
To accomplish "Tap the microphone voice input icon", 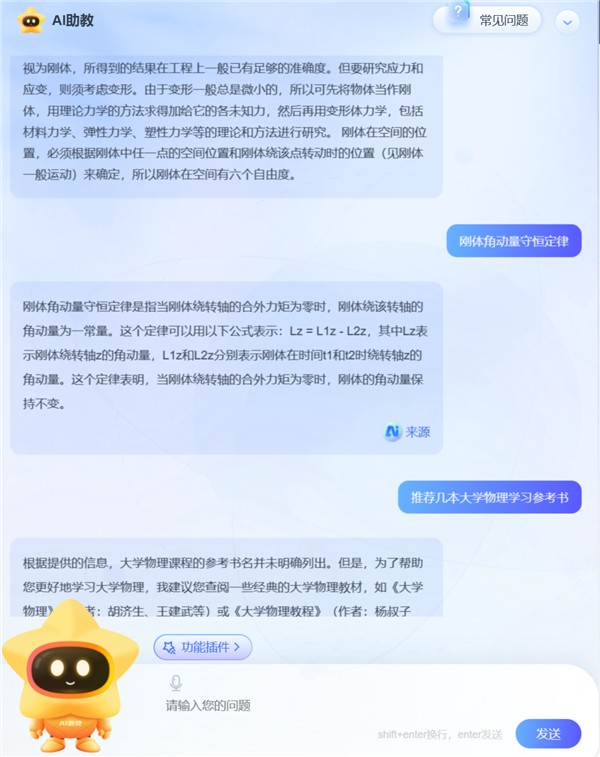I will [x=176, y=682].
